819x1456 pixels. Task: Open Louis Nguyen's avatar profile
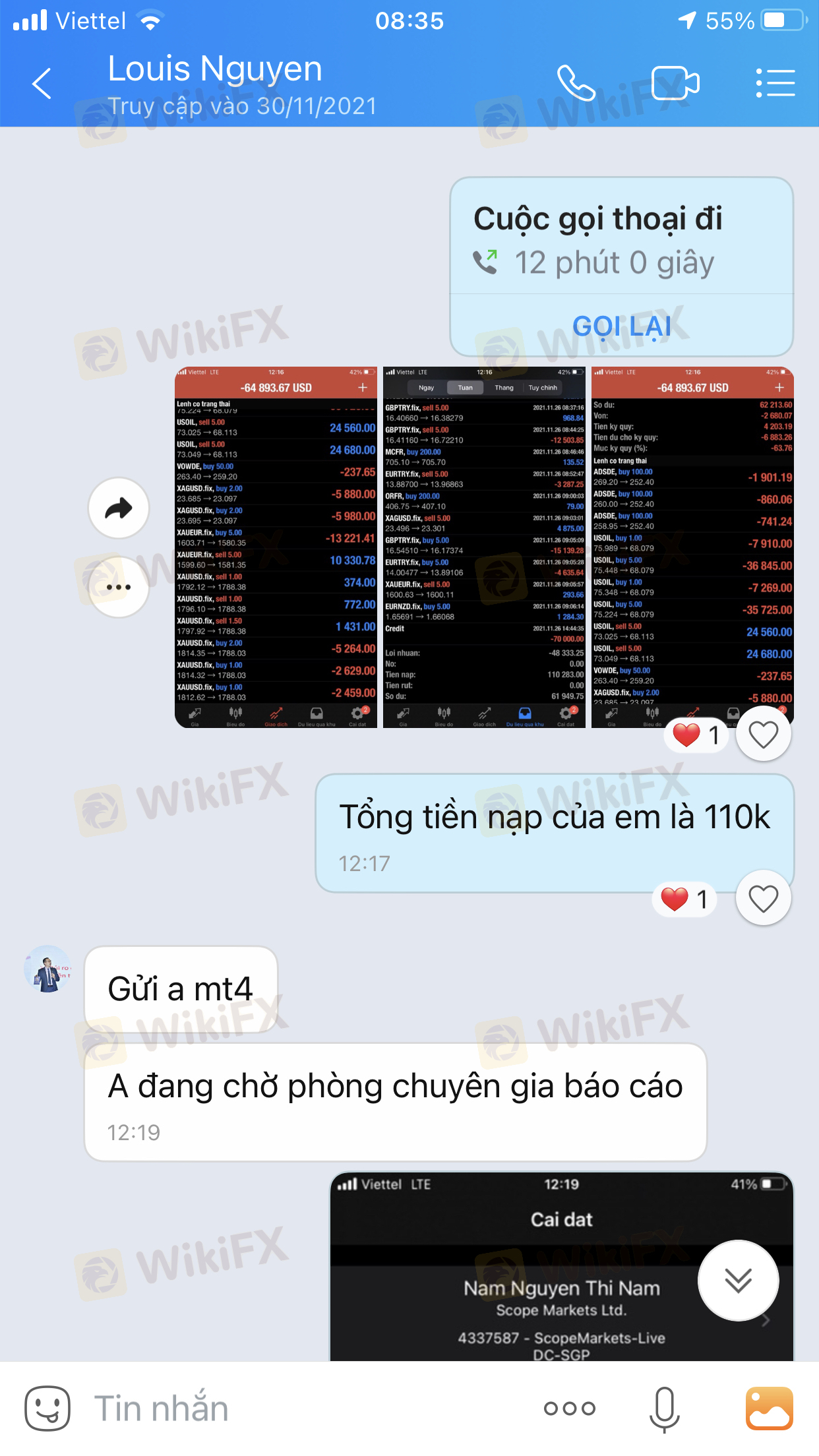pyautogui.click(x=47, y=970)
